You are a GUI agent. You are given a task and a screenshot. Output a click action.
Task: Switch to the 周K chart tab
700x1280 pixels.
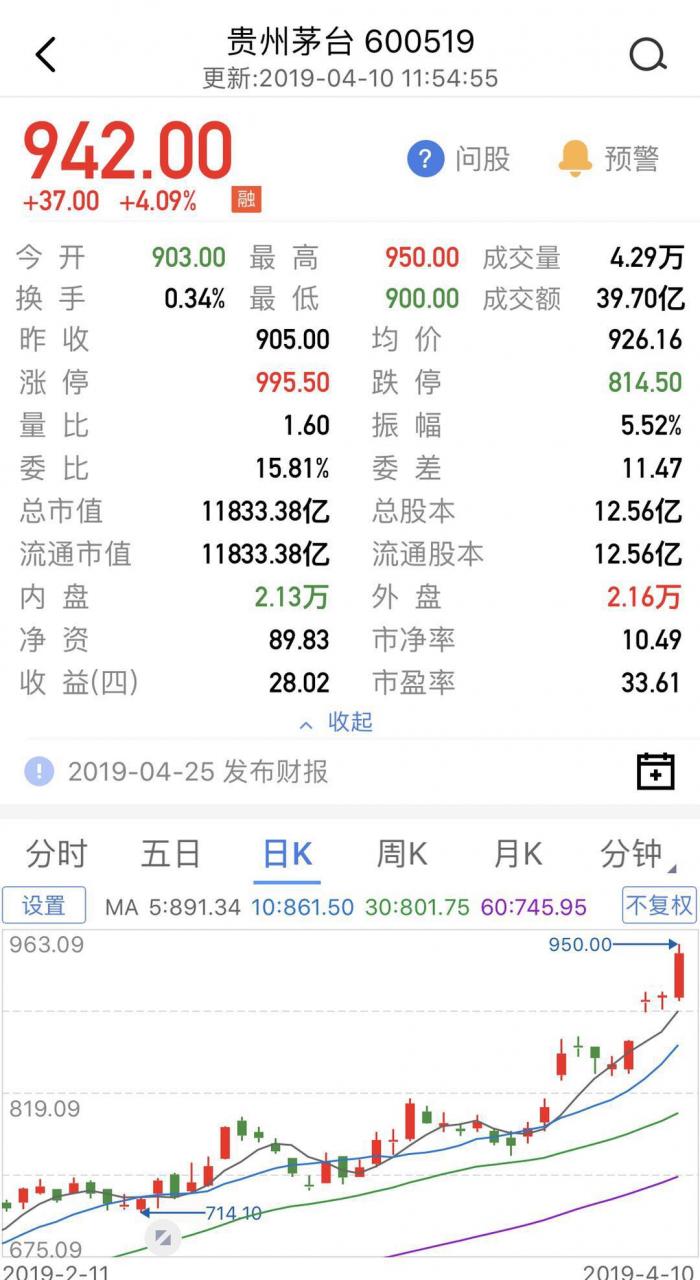[402, 854]
